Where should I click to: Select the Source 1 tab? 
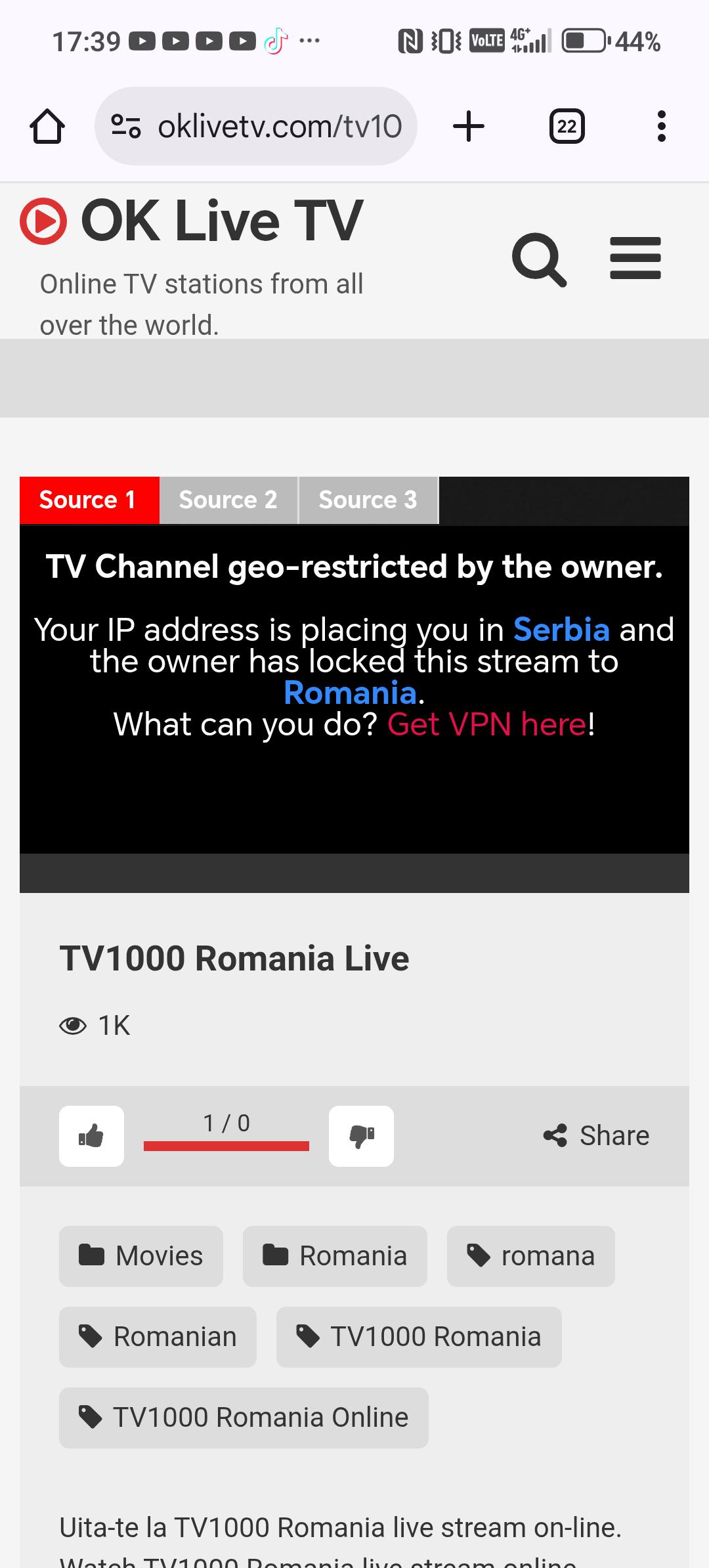[89, 500]
